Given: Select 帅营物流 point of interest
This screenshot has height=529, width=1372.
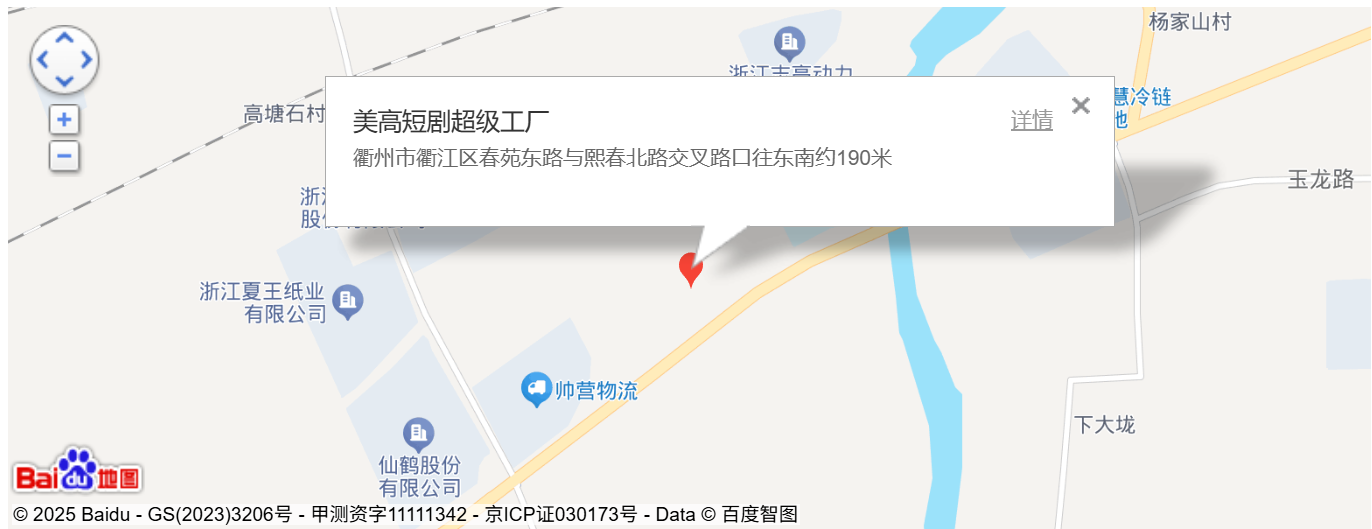Looking at the screenshot, I should click(537, 389).
